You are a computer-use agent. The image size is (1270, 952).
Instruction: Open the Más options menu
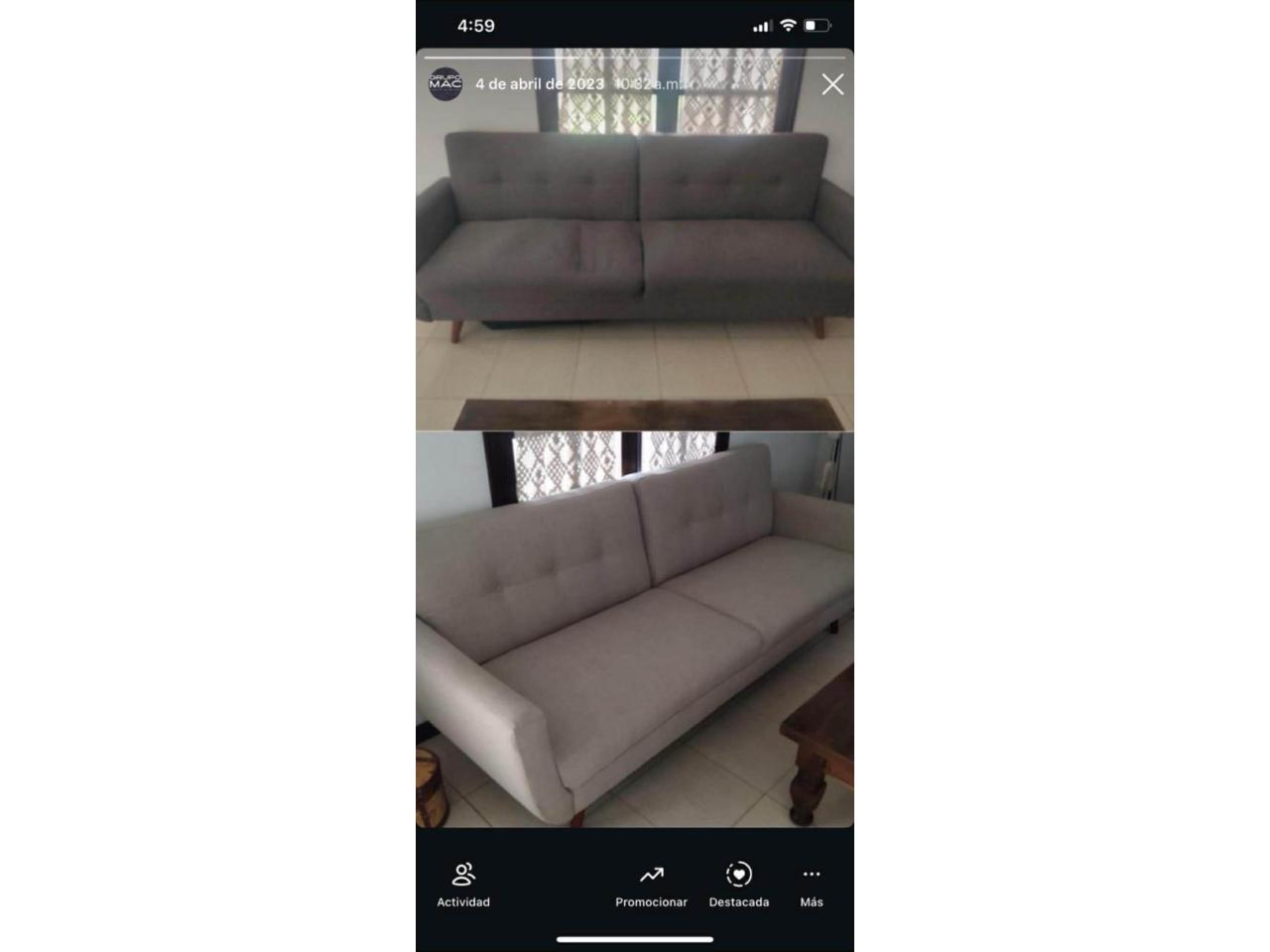point(812,885)
